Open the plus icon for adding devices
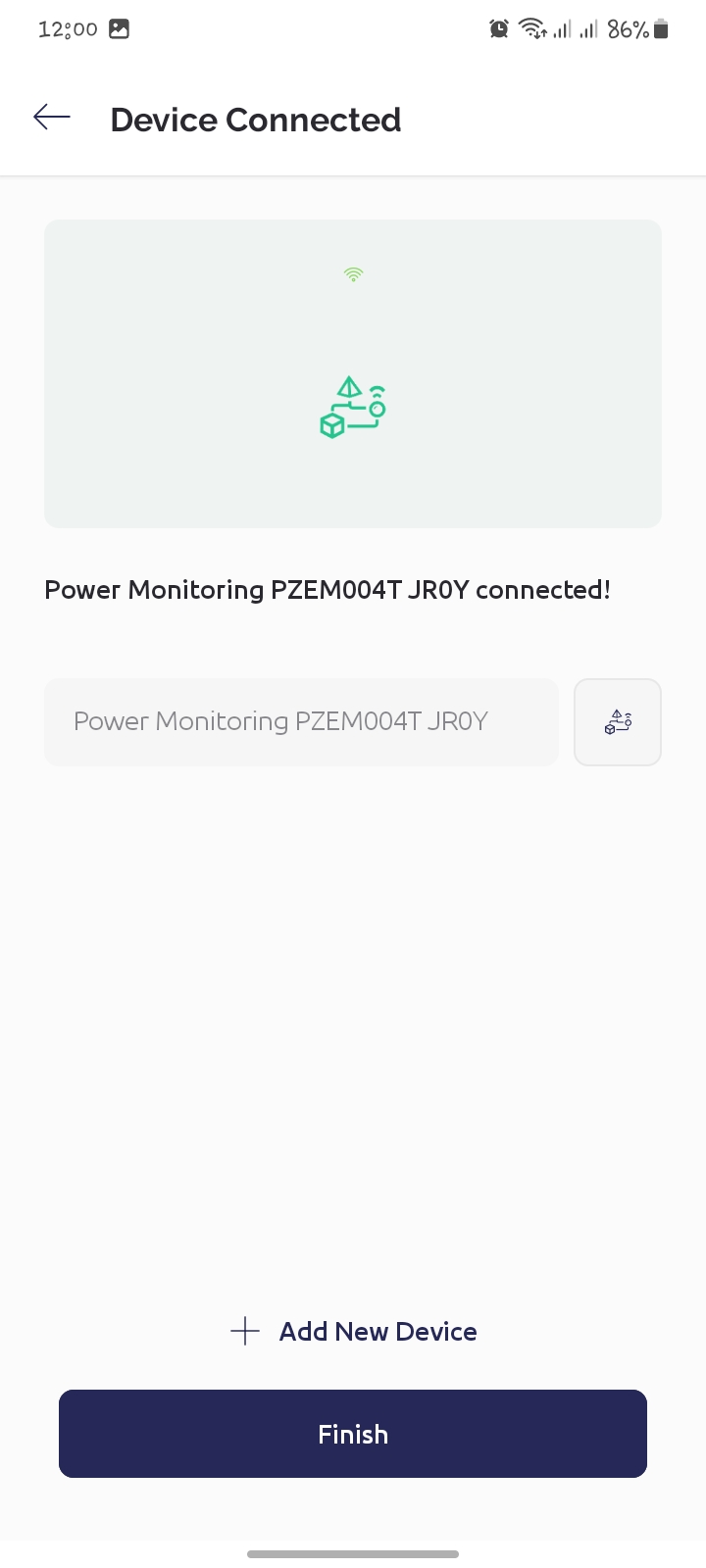The width and height of the screenshot is (706, 1568). coord(243,1331)
